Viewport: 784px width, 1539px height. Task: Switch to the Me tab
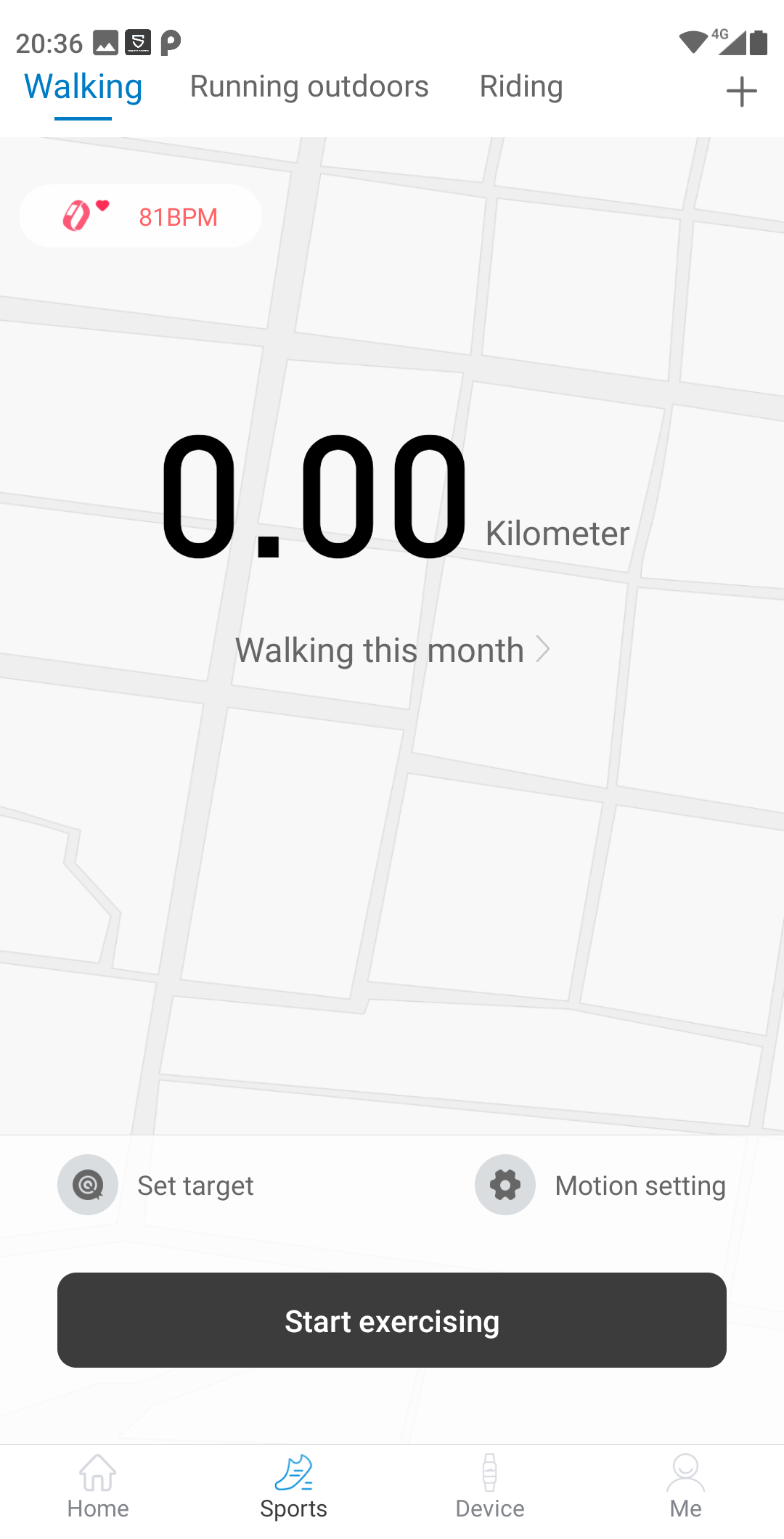(686, 1487)
